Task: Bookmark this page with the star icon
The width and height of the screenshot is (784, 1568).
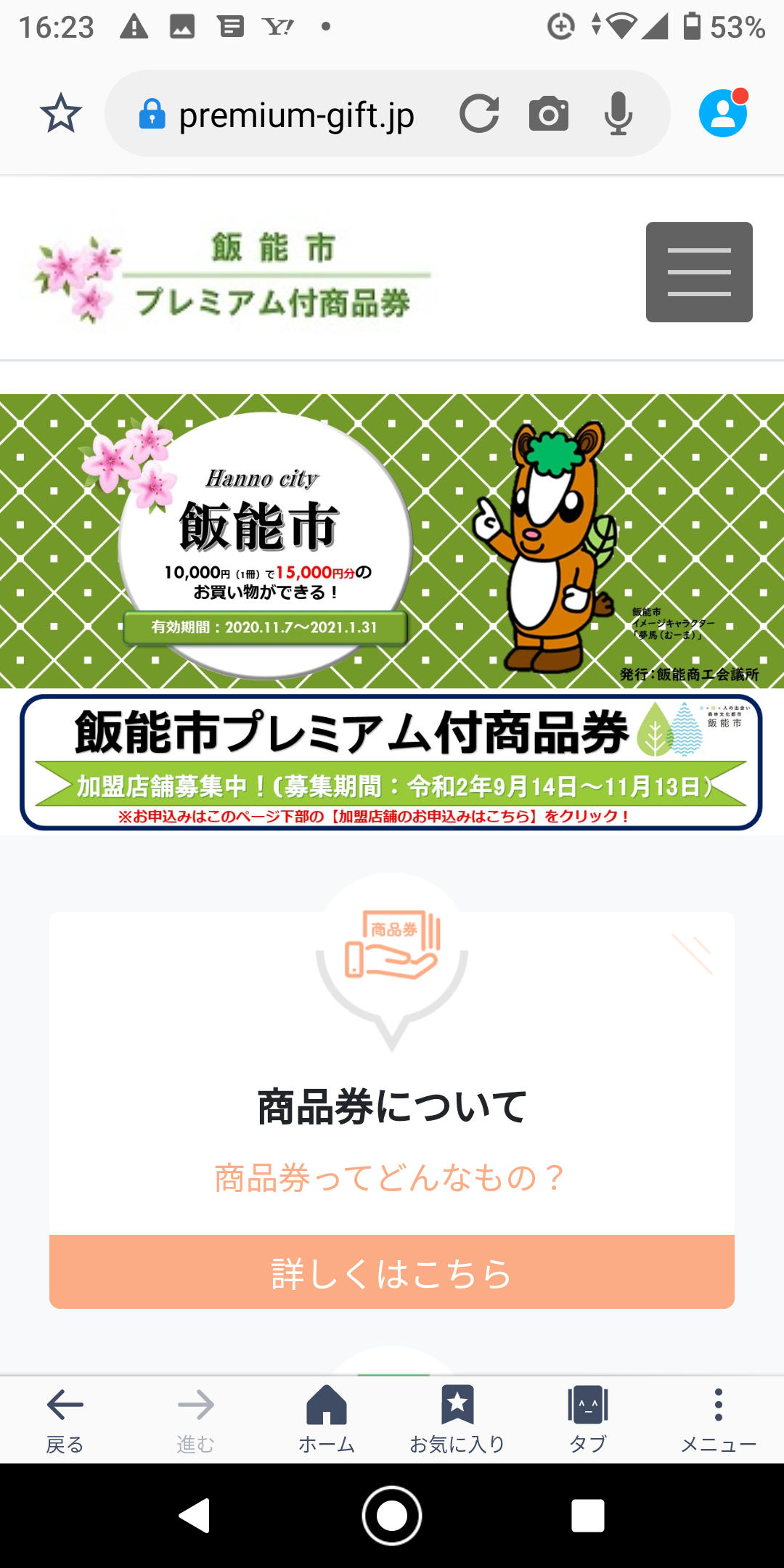Action: point(61,113)
